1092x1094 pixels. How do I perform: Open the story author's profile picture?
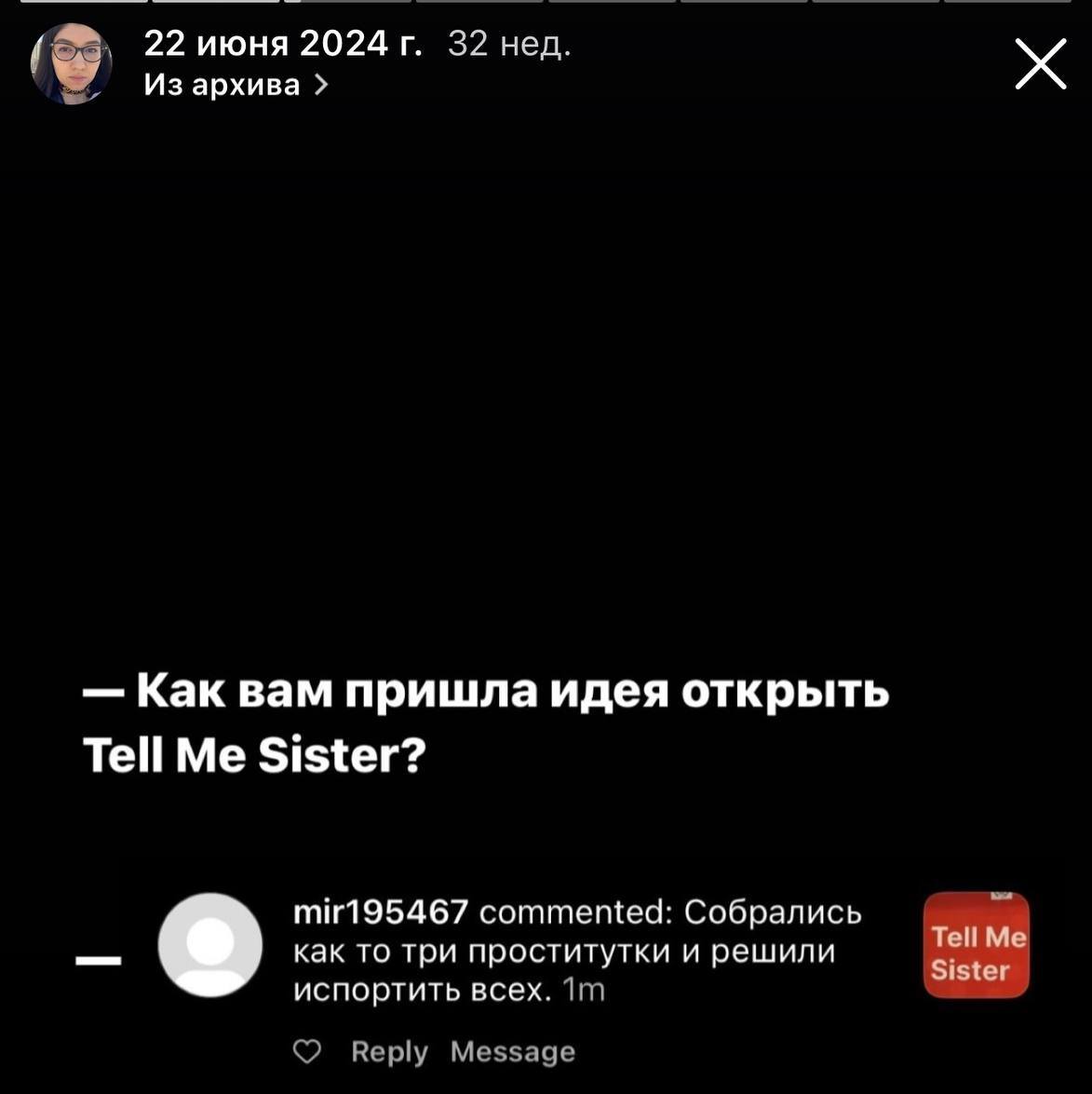coord(72,64)
